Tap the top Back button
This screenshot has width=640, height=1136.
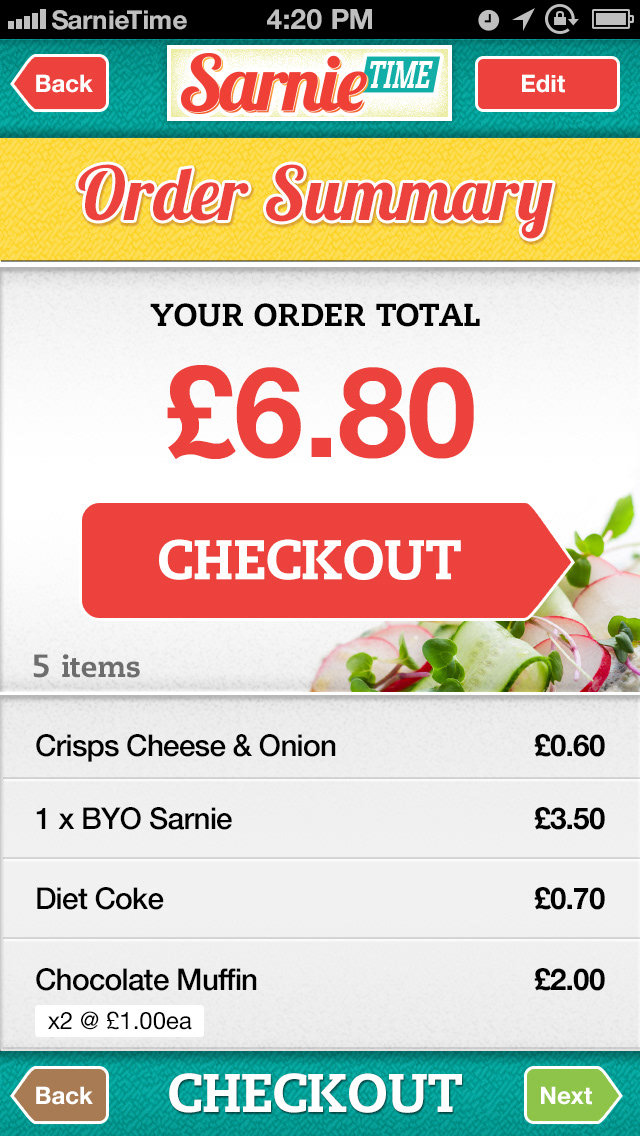click(x=62, y=84)
